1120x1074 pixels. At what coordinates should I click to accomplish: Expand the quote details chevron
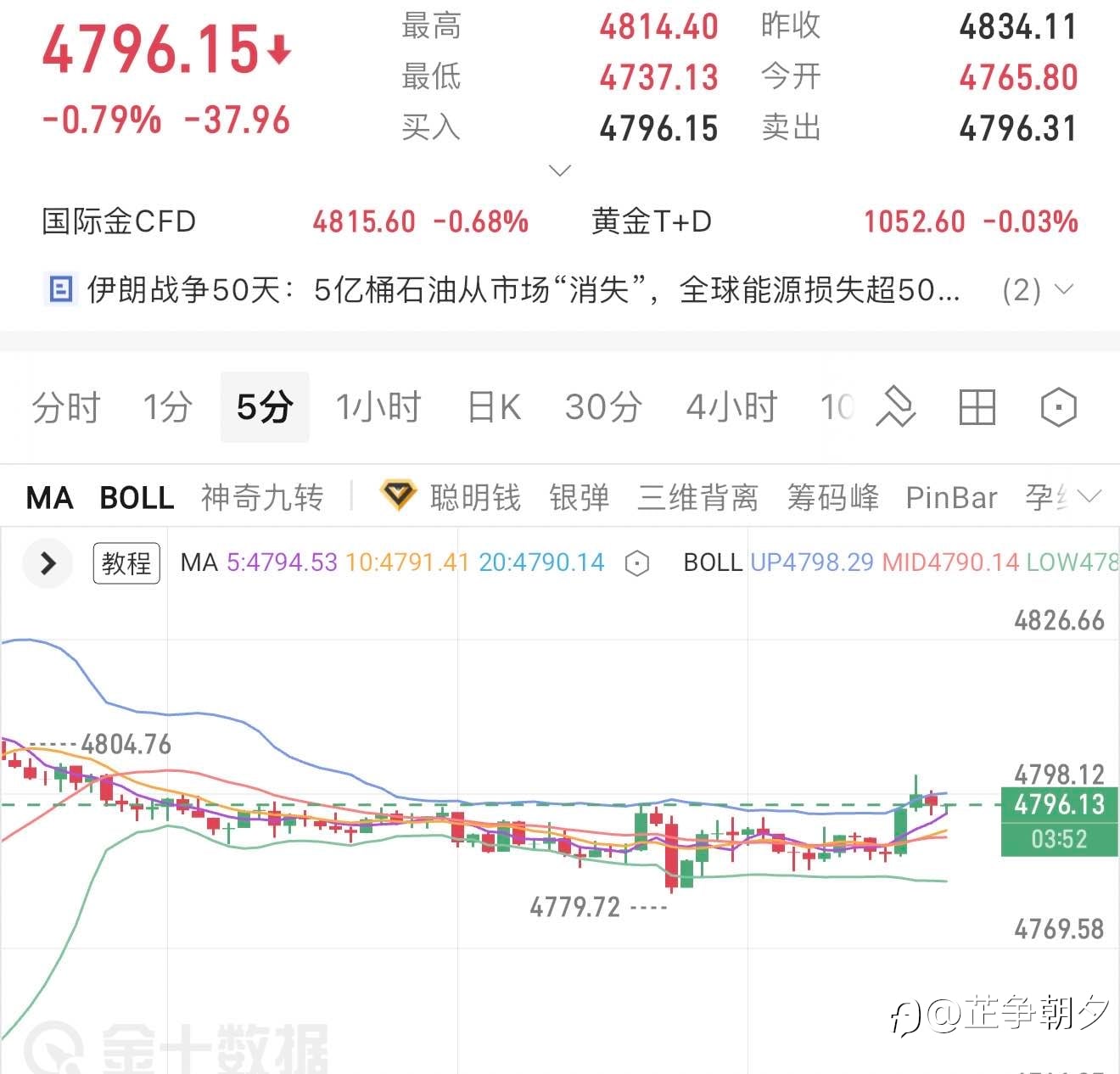560,171
